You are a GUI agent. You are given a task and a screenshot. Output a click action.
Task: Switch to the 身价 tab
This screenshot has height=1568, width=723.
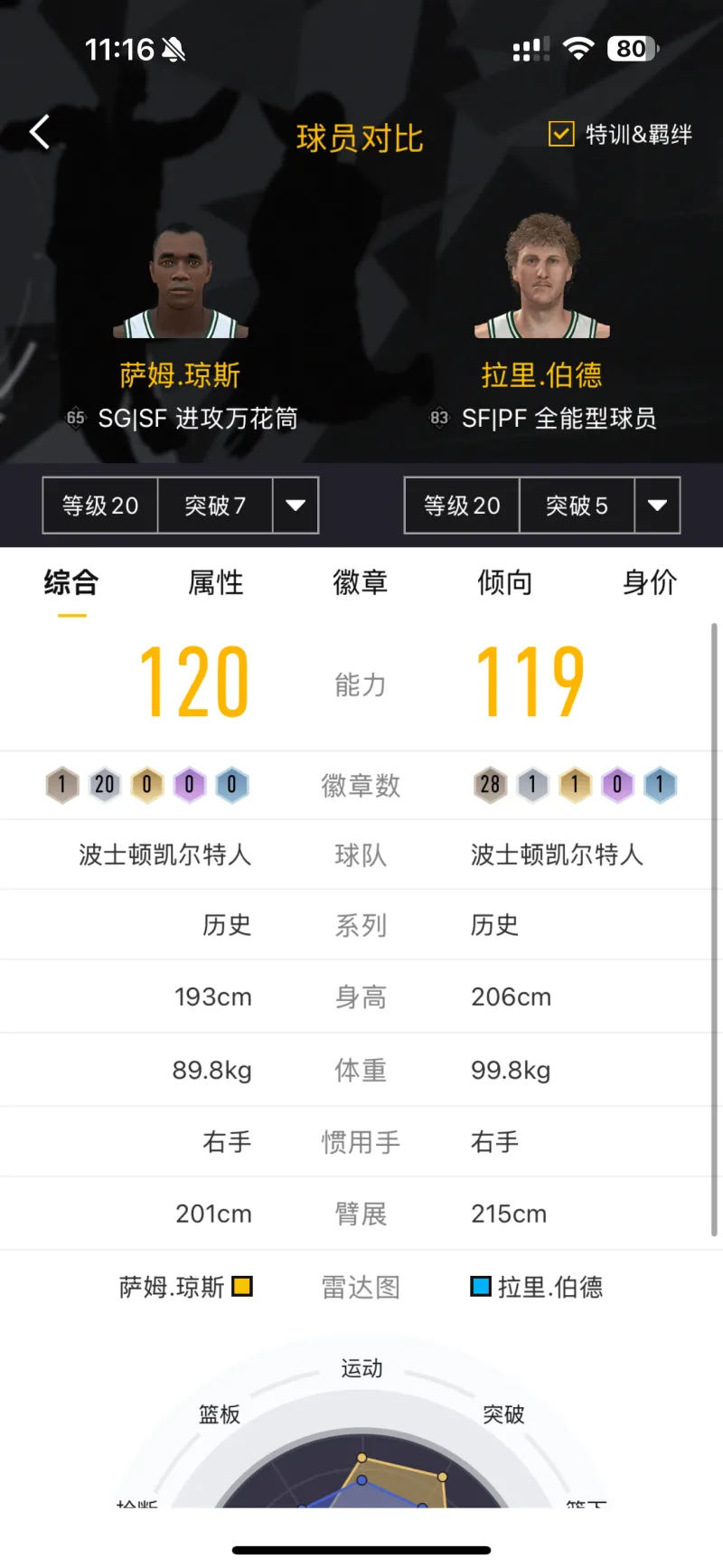point(649,582)
